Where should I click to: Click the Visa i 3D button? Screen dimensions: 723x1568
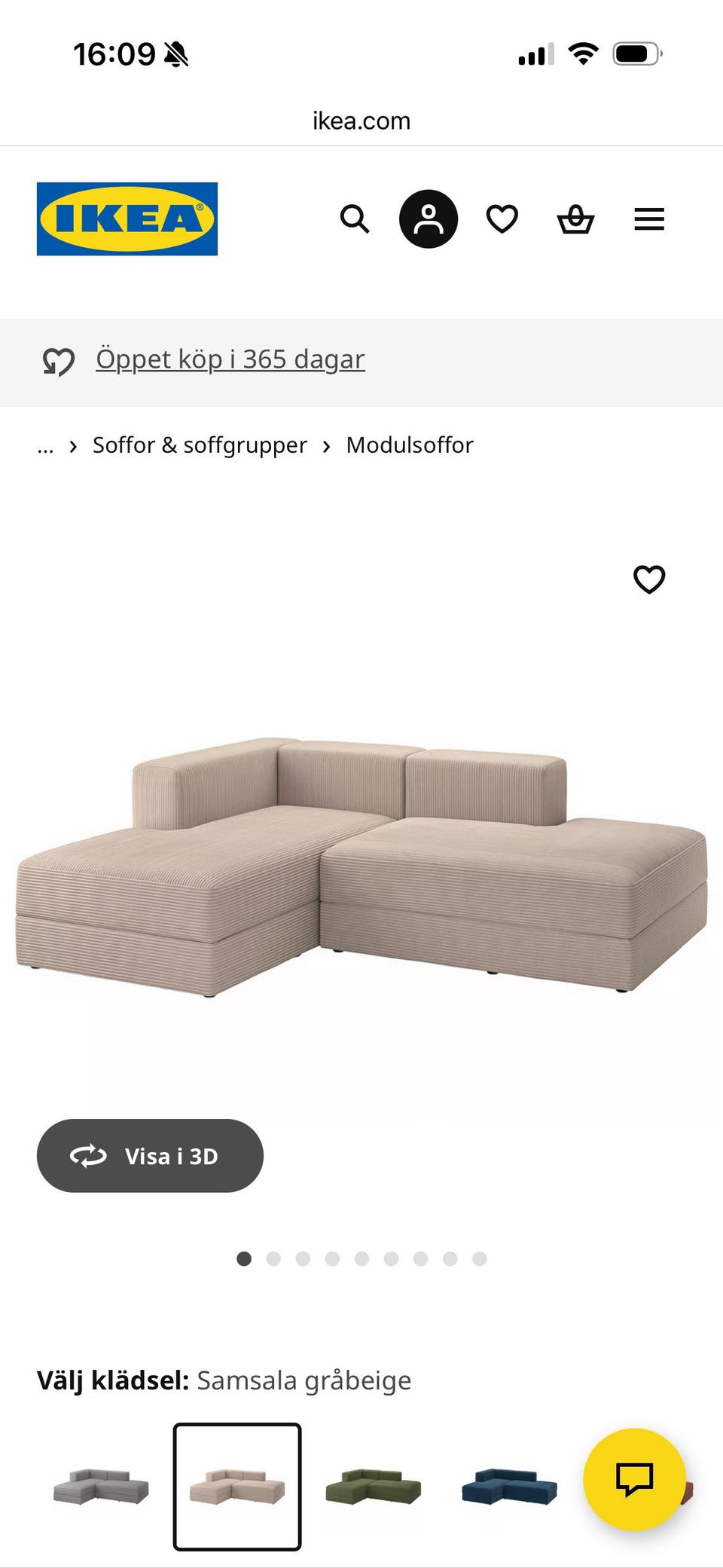[x=150, y=1156]
